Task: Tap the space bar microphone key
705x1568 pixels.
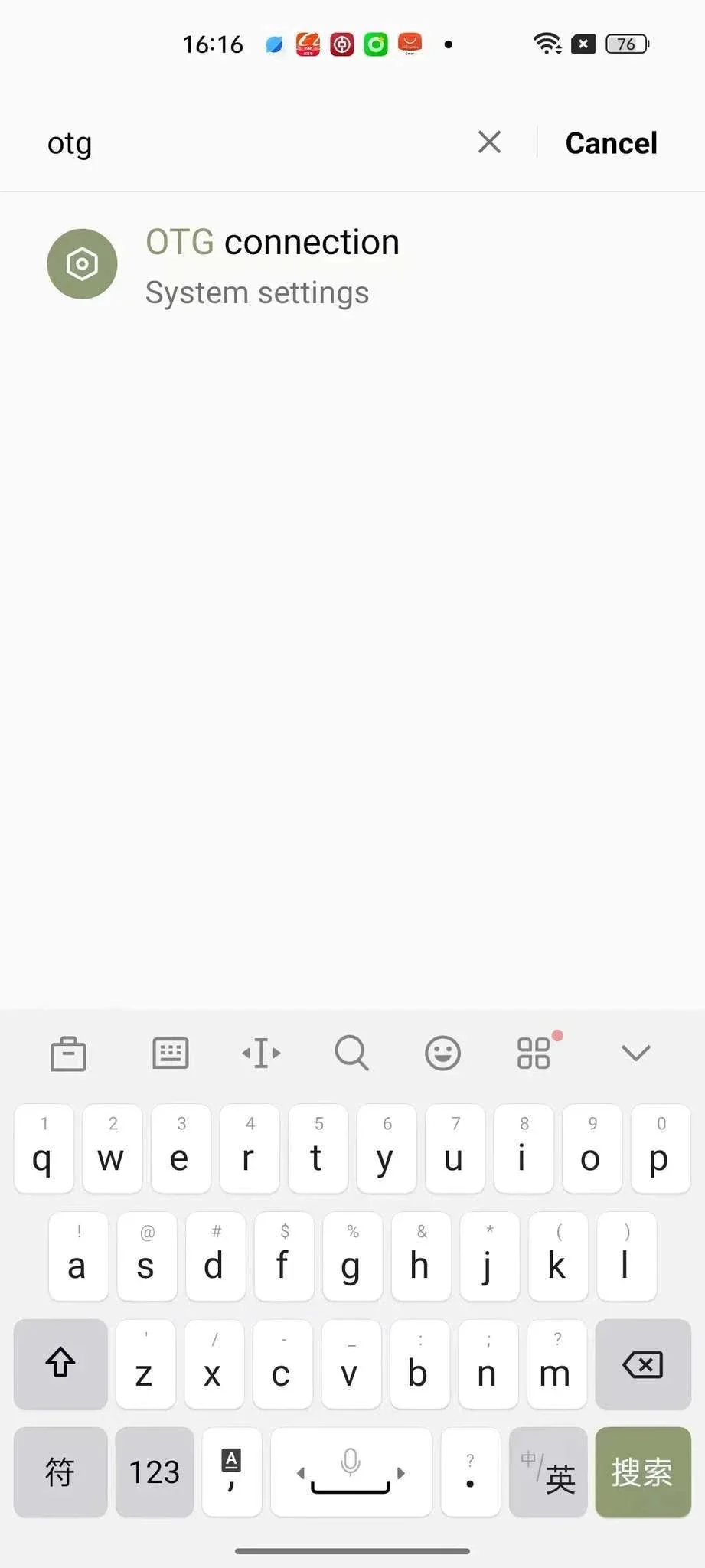Action: [351, 1472]
